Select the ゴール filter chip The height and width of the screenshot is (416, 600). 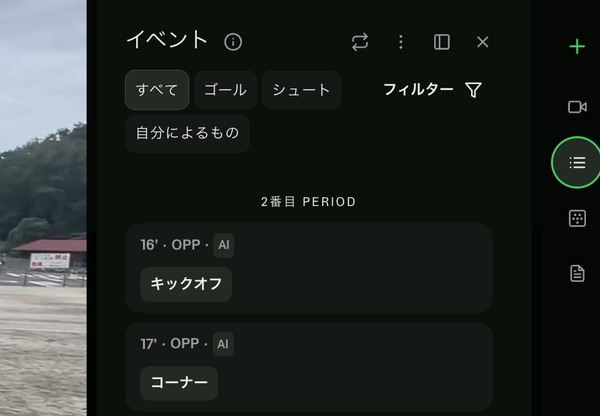[225, 90]
